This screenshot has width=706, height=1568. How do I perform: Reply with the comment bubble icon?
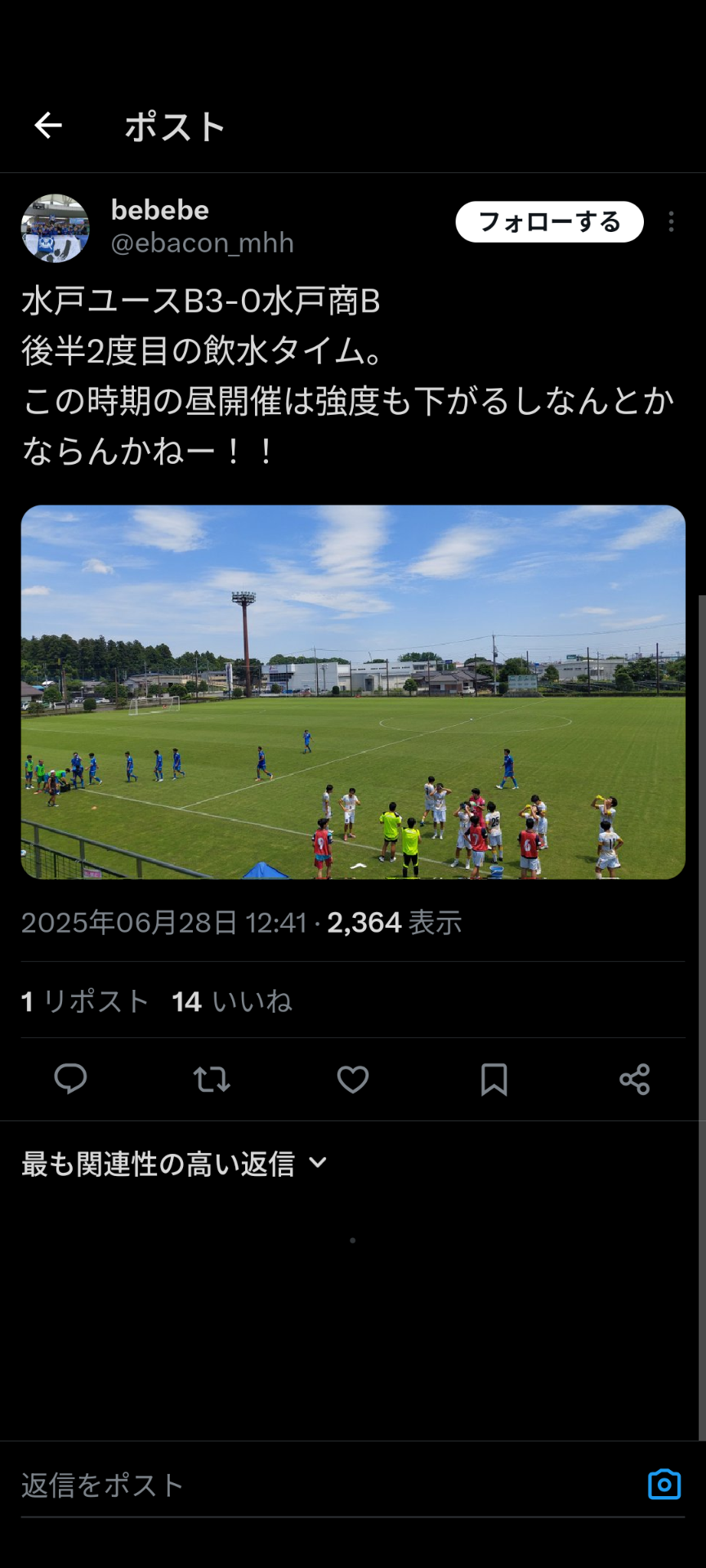[70, 1079]
